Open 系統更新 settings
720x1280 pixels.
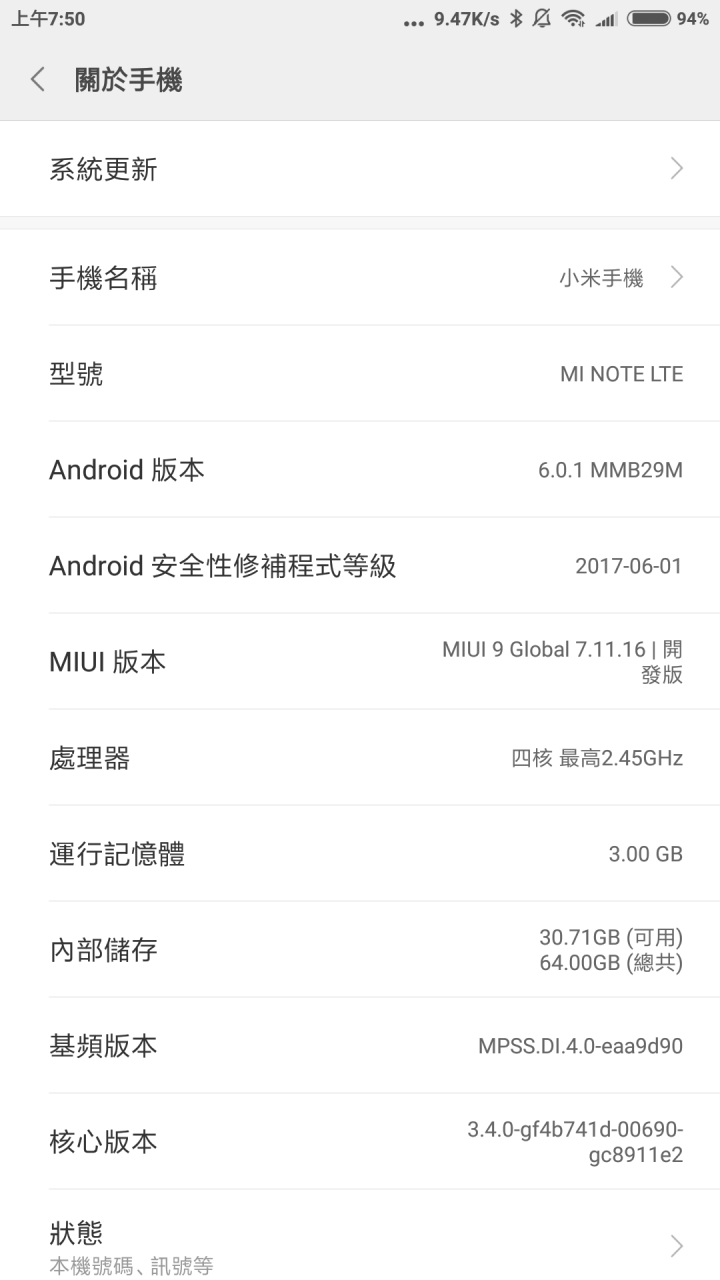click(360, 169)
